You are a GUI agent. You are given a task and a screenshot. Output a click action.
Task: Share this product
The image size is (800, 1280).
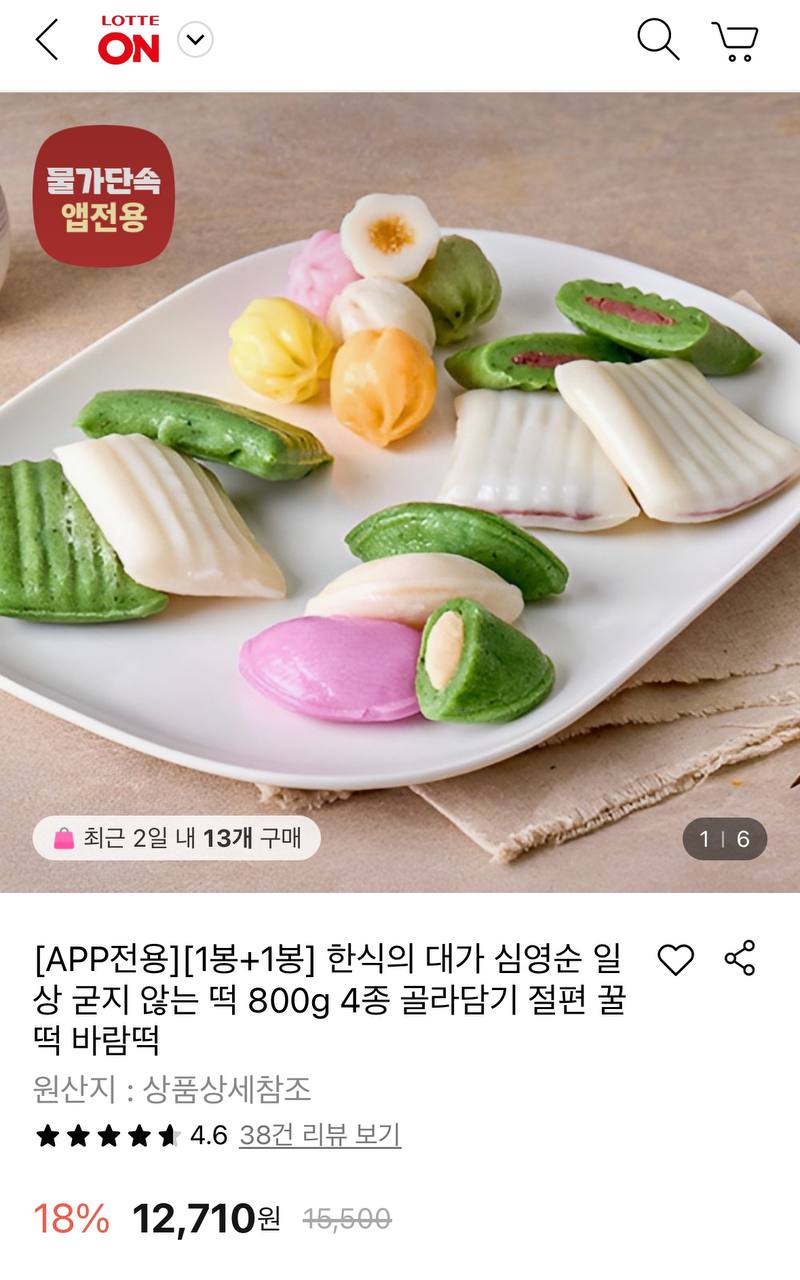(x=739, y=959)
